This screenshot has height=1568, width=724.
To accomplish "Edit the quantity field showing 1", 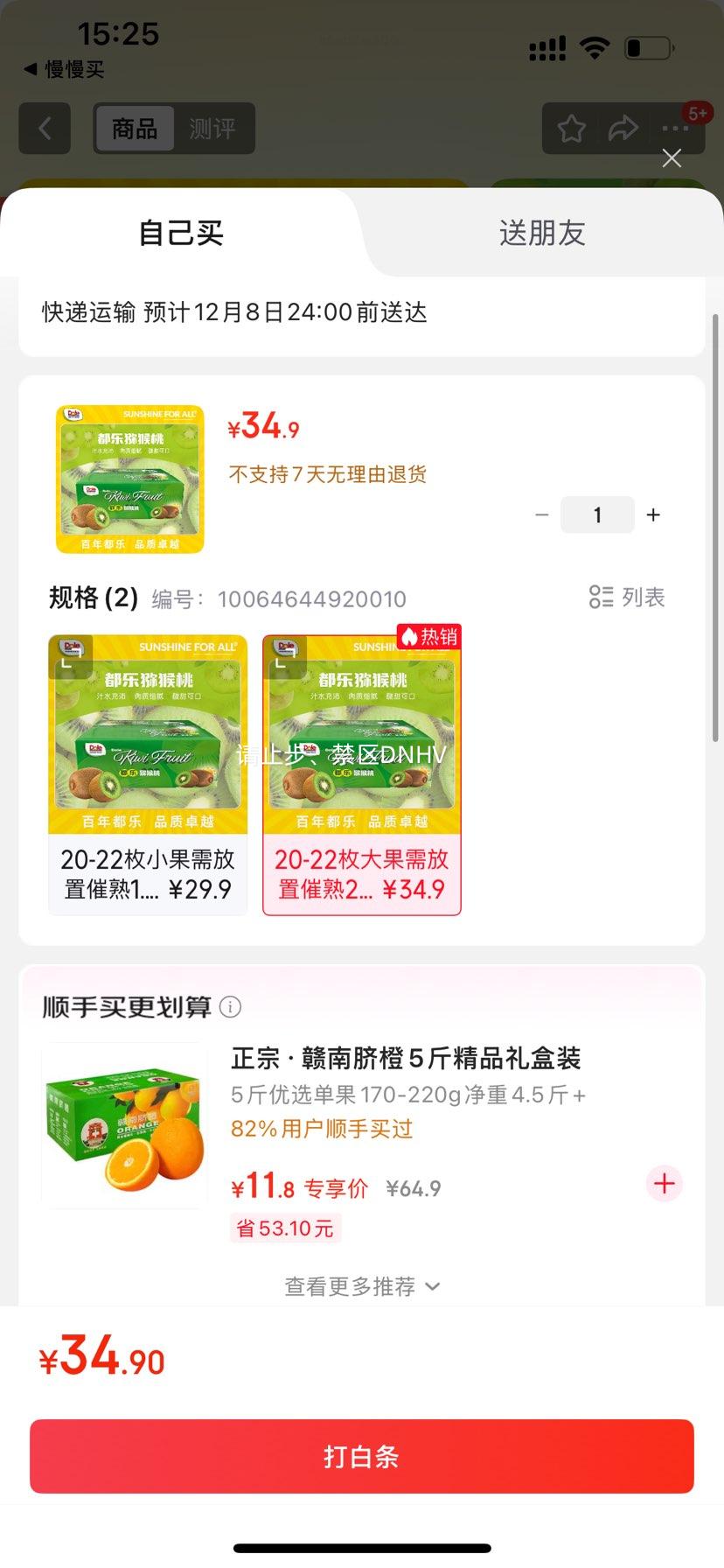I will click(597, 515).
